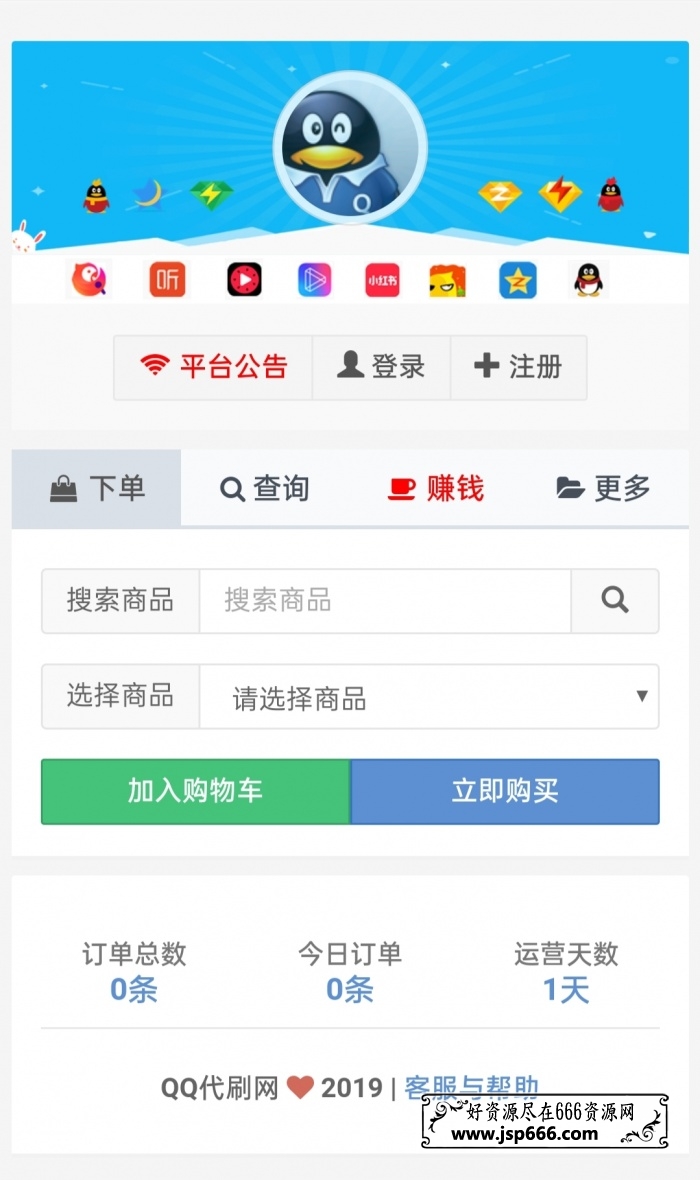700x1180 pixels.
Task: Open the 赚钱 tab
Action: [x=436, y=488]
